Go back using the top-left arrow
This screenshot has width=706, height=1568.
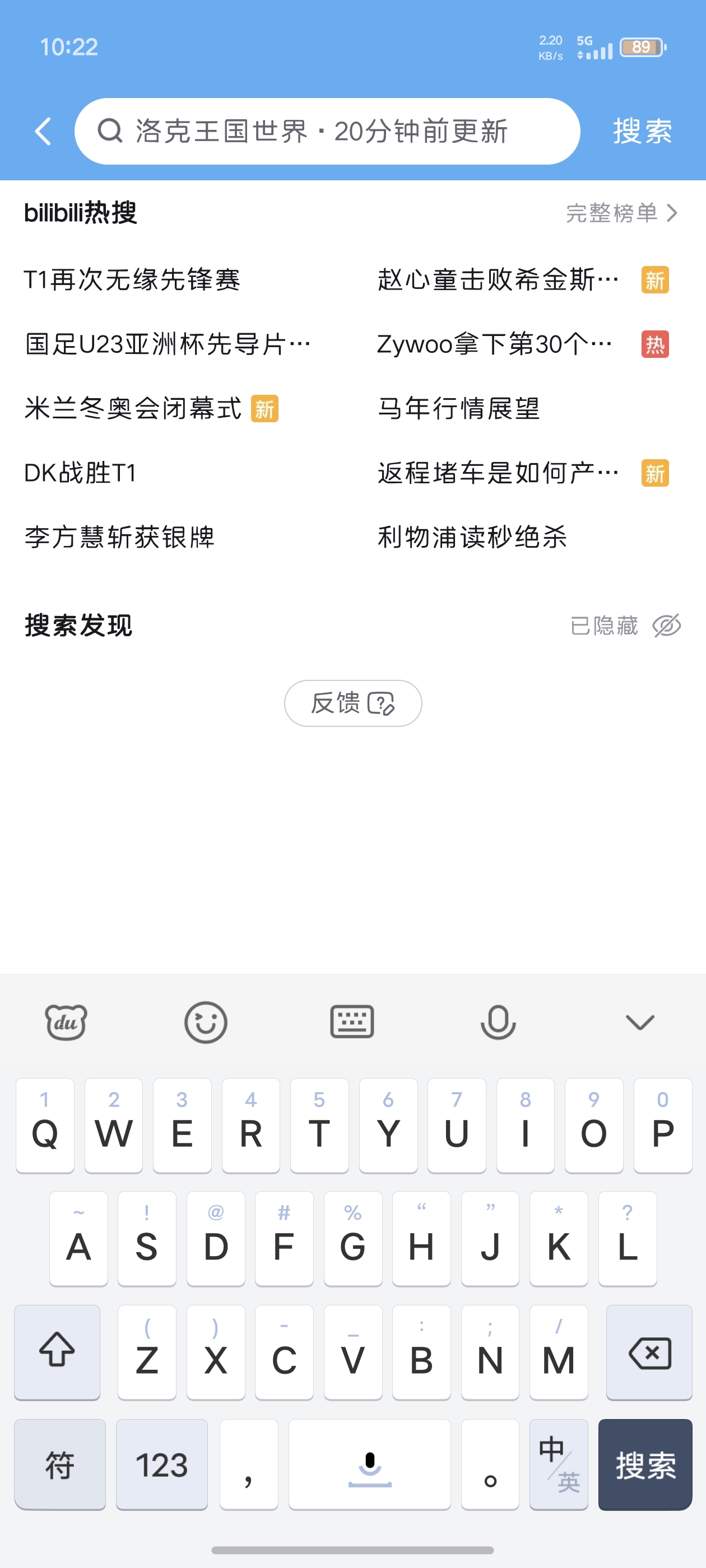tap(43, 132)
